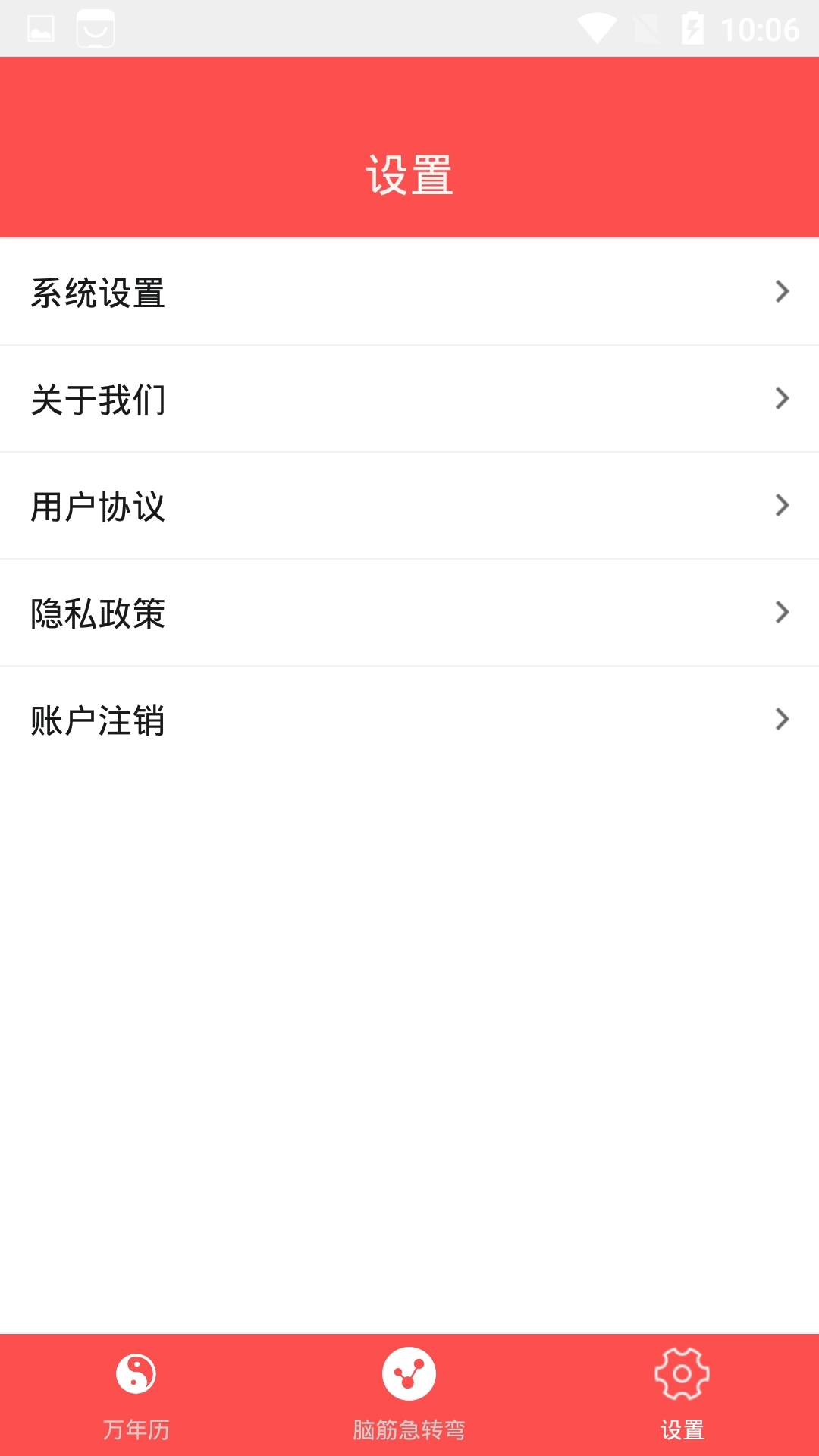The height and width of the screenshot is (1456, 819).
Task: Switch to the 脑筋急转弯 tab
Action: (409, 1403)
